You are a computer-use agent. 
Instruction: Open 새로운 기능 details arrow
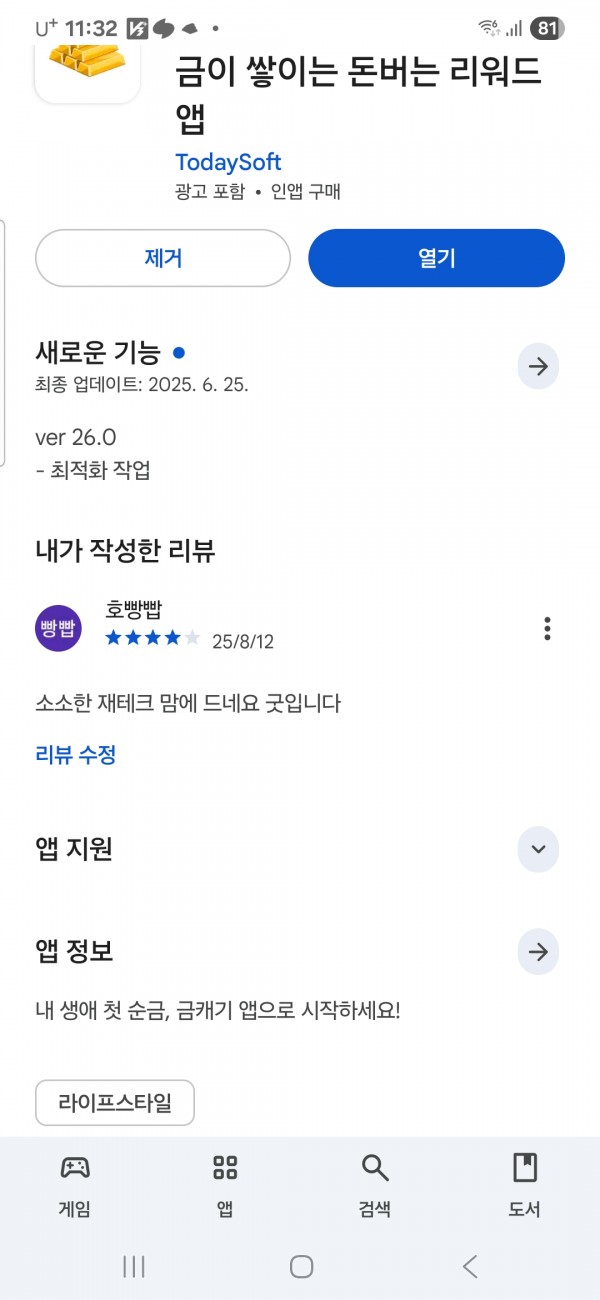[538, 367]
